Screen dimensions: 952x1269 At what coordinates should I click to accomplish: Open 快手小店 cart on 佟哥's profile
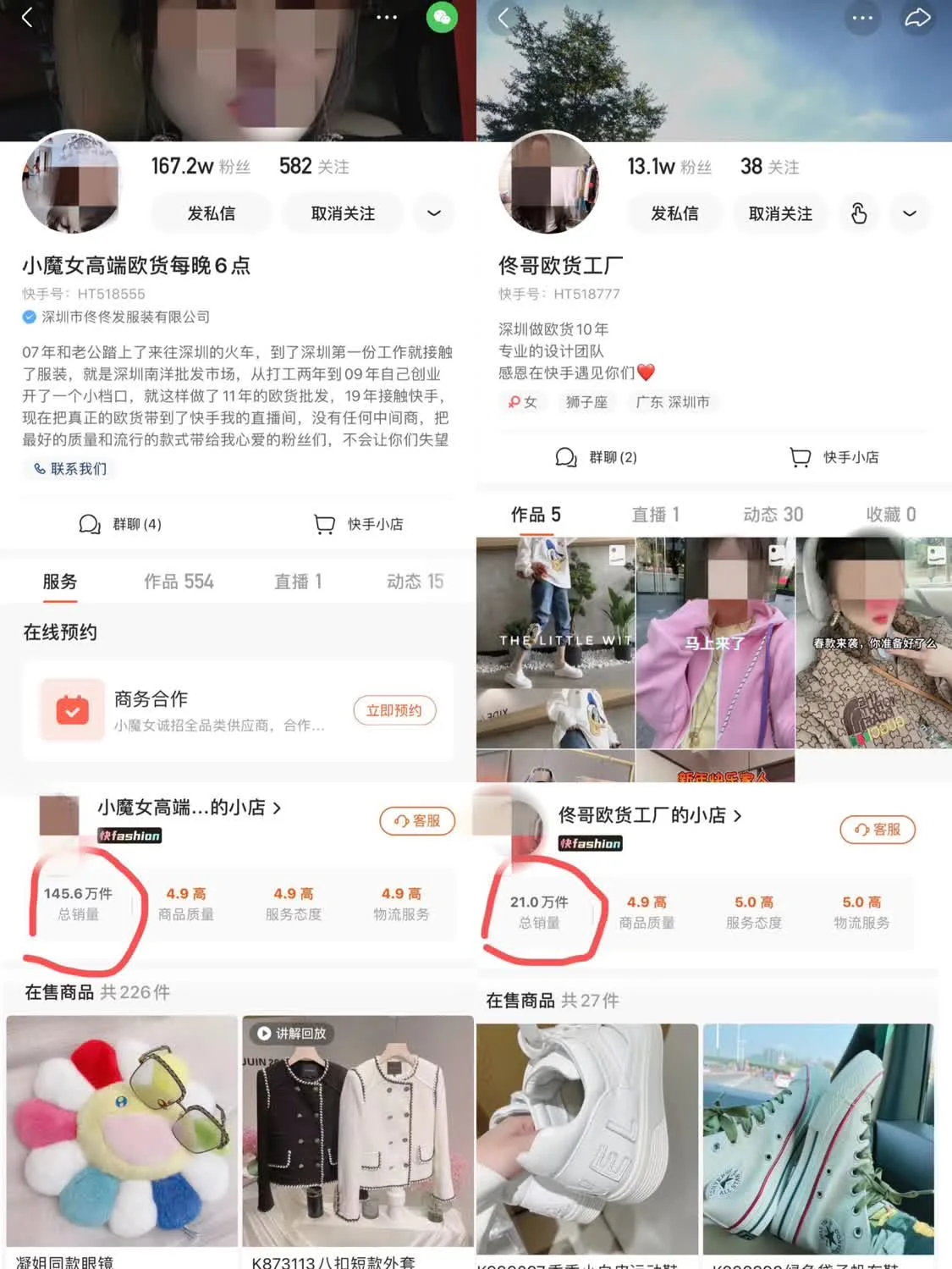point(836,456)
